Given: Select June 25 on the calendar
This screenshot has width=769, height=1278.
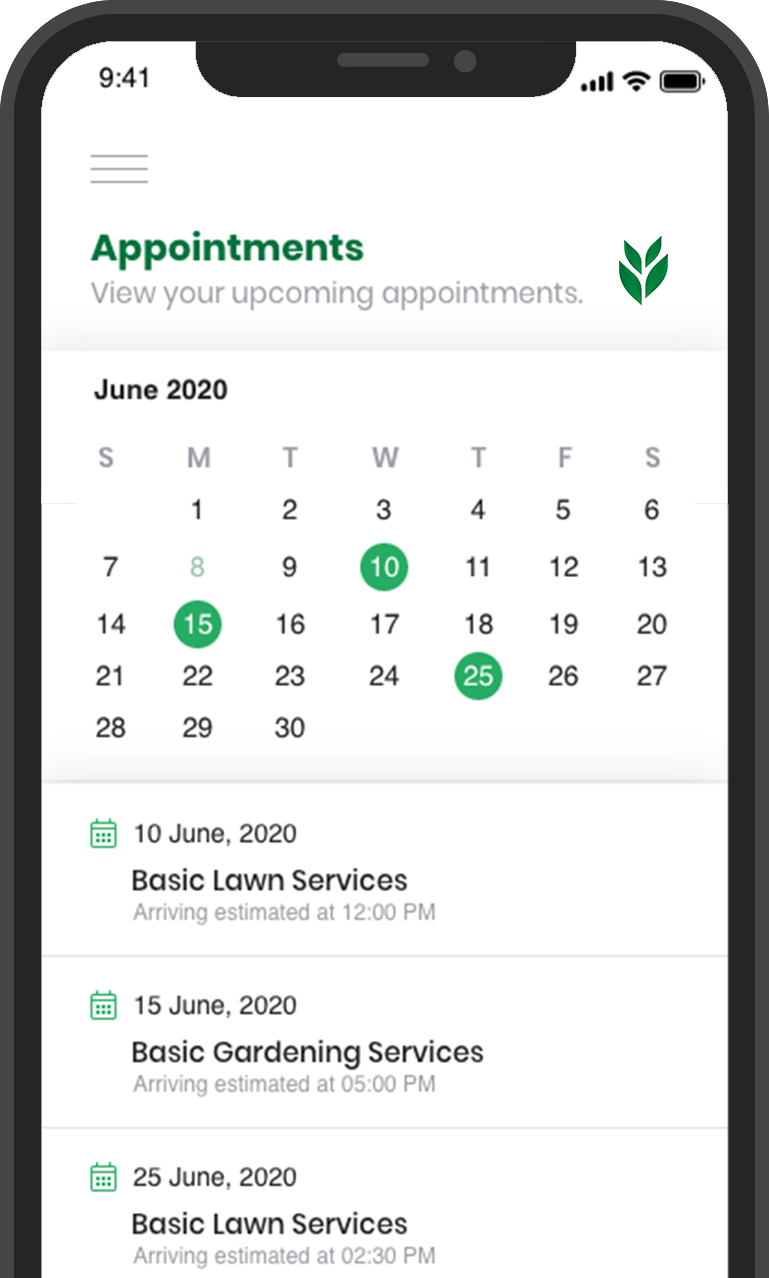Looking at the screenshot, I should [478, 676].
